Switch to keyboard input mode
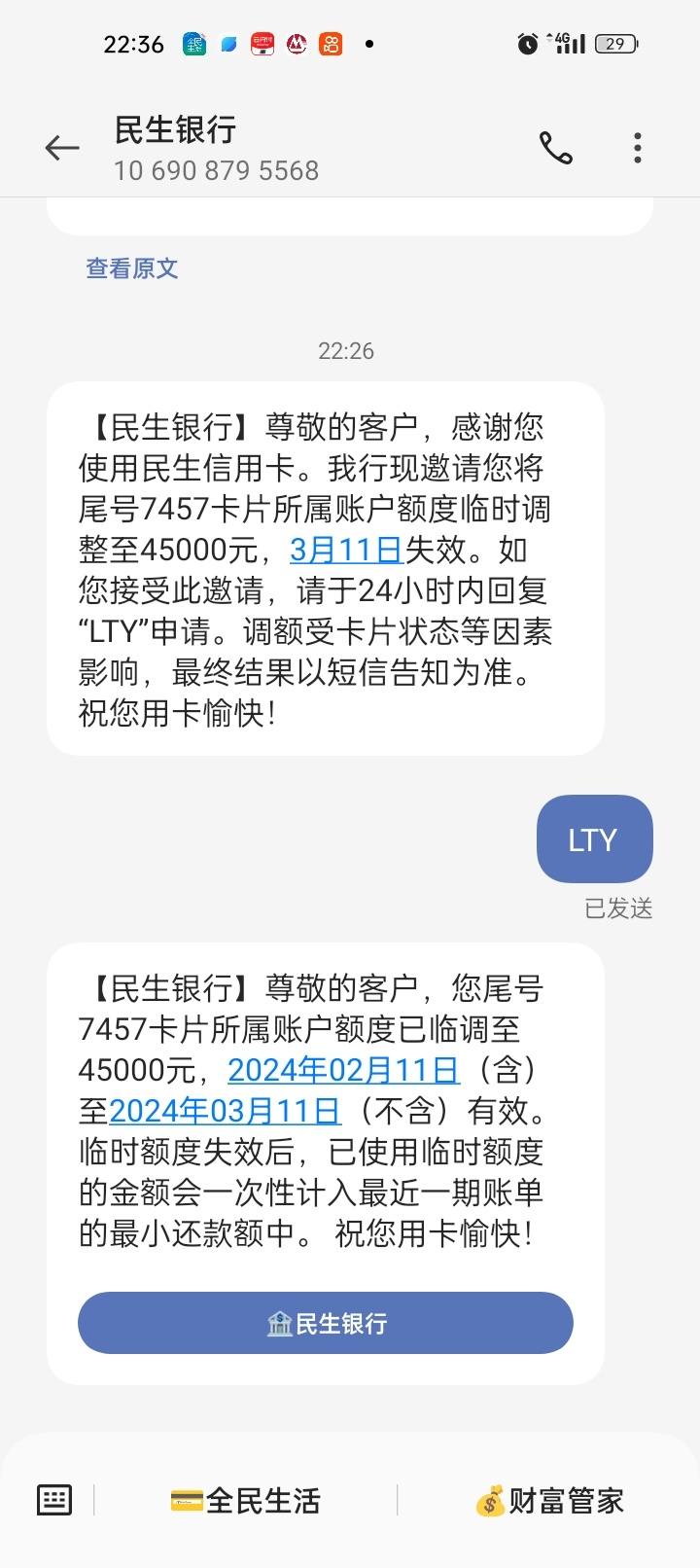The width and height of the screenshot is (700, 1568). (x=54, y=1500)
